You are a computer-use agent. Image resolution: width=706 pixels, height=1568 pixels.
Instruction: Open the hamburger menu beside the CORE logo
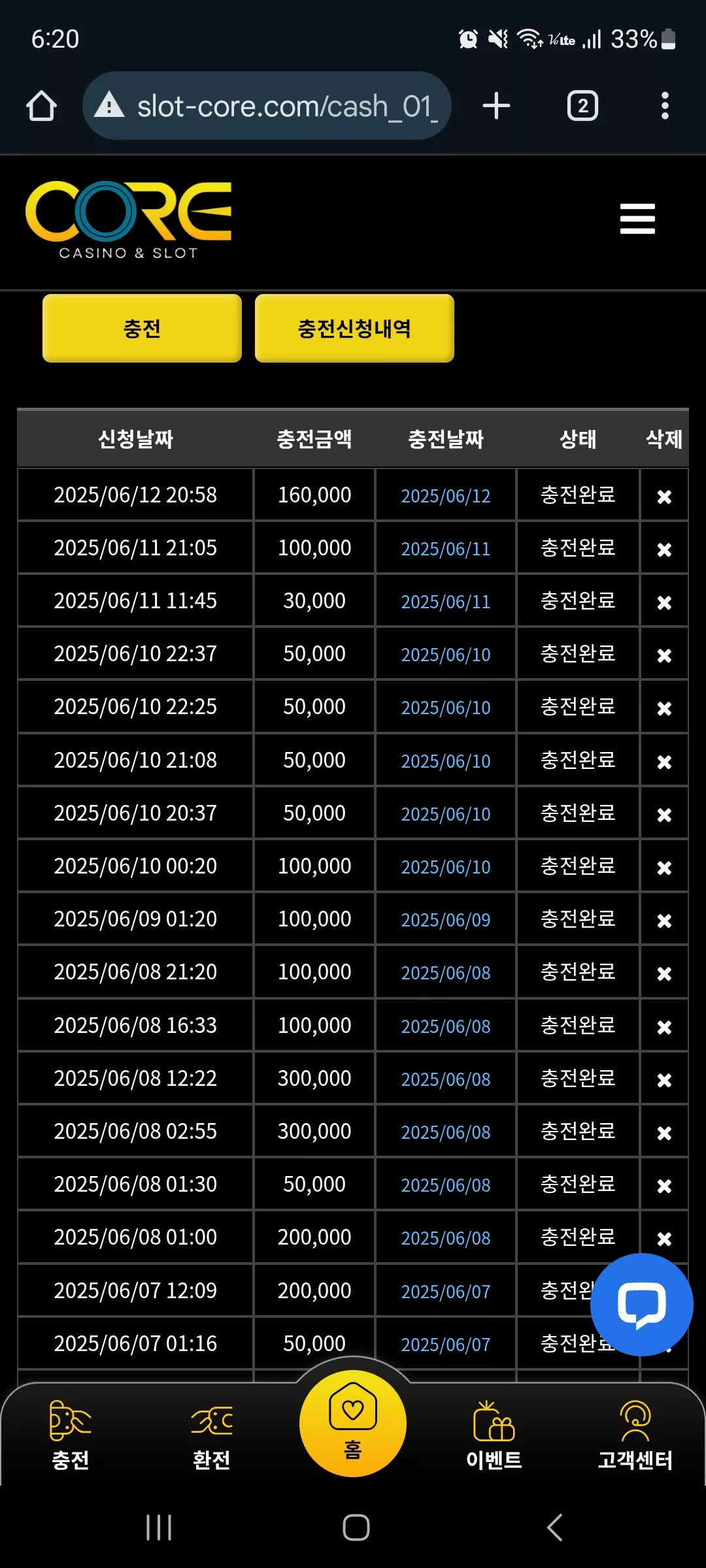click(x=637, y=218)
